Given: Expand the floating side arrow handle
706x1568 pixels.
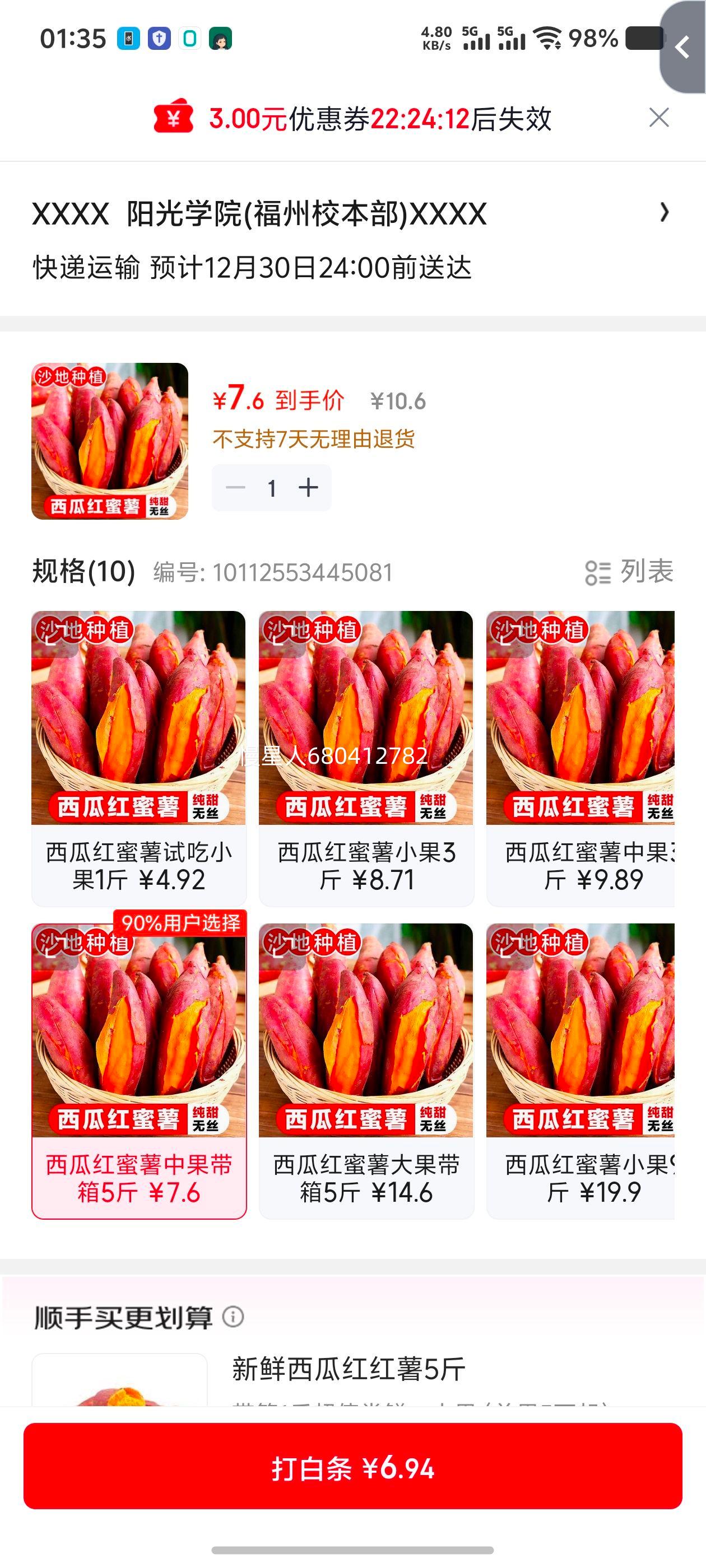Looking at the screenshot, I should click(684, 48).
